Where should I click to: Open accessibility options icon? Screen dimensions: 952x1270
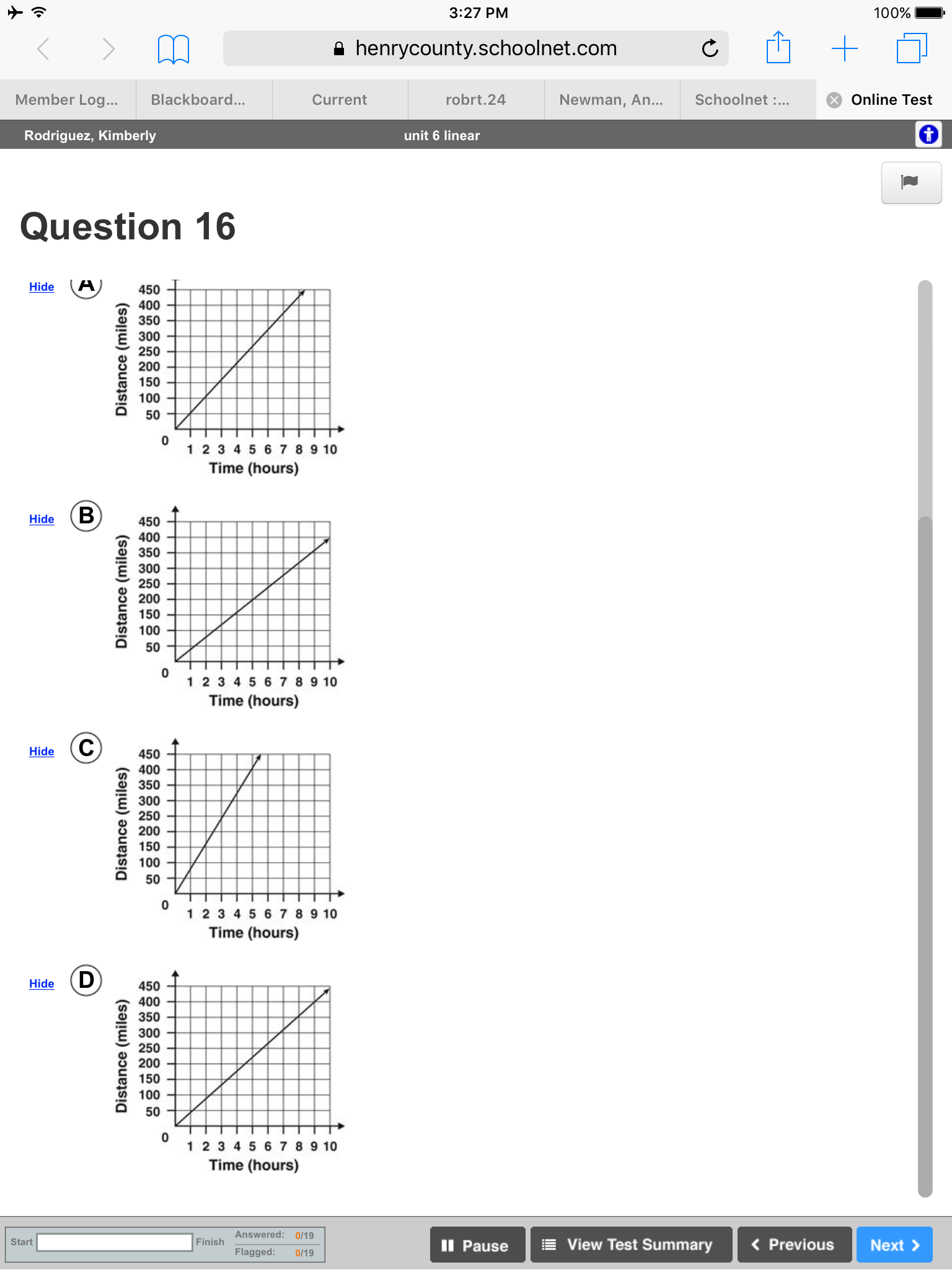pyautogui.click(x=928, y=135)
